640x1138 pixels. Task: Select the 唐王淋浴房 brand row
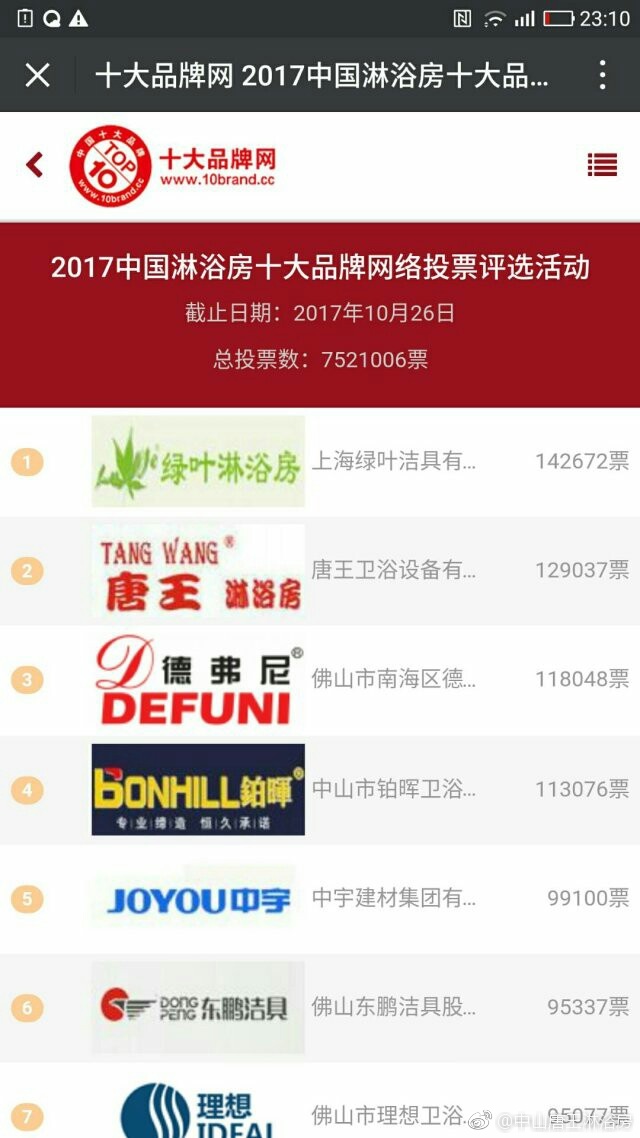coord(320,571)
